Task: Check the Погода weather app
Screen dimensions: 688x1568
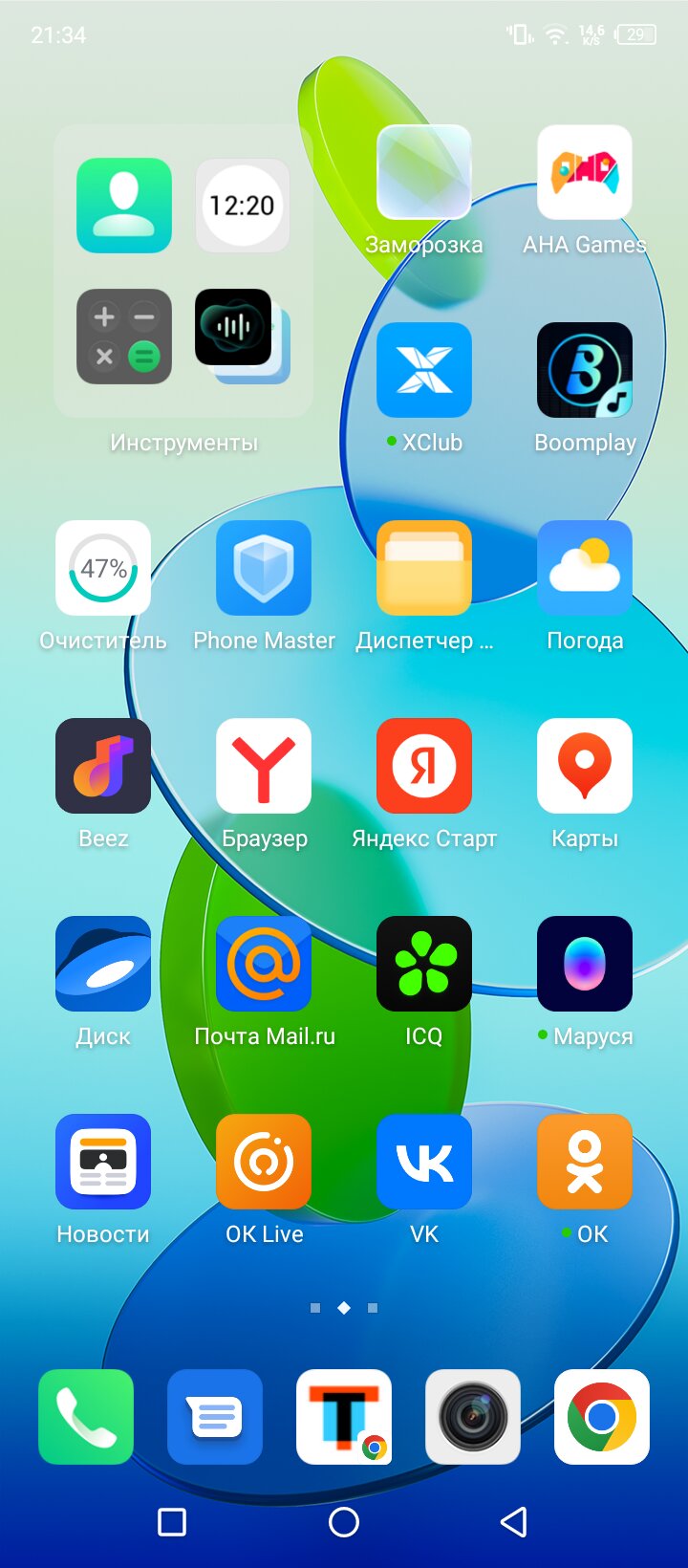Action: [585, 568]
